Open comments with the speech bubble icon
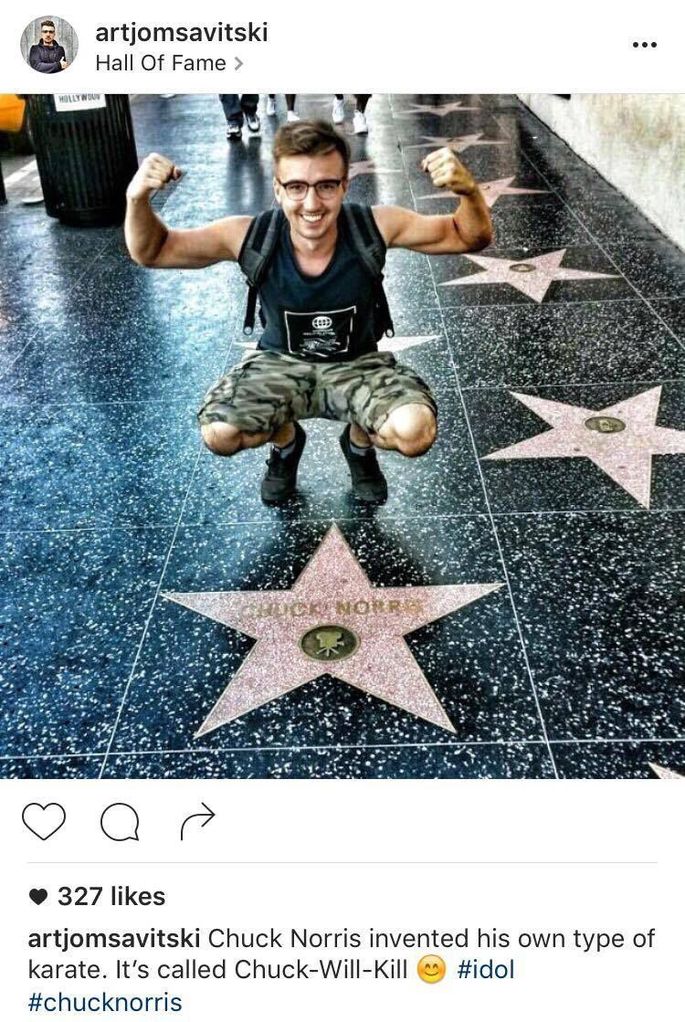This screenshot has height=1022, width=685. (x=120, y=822)
